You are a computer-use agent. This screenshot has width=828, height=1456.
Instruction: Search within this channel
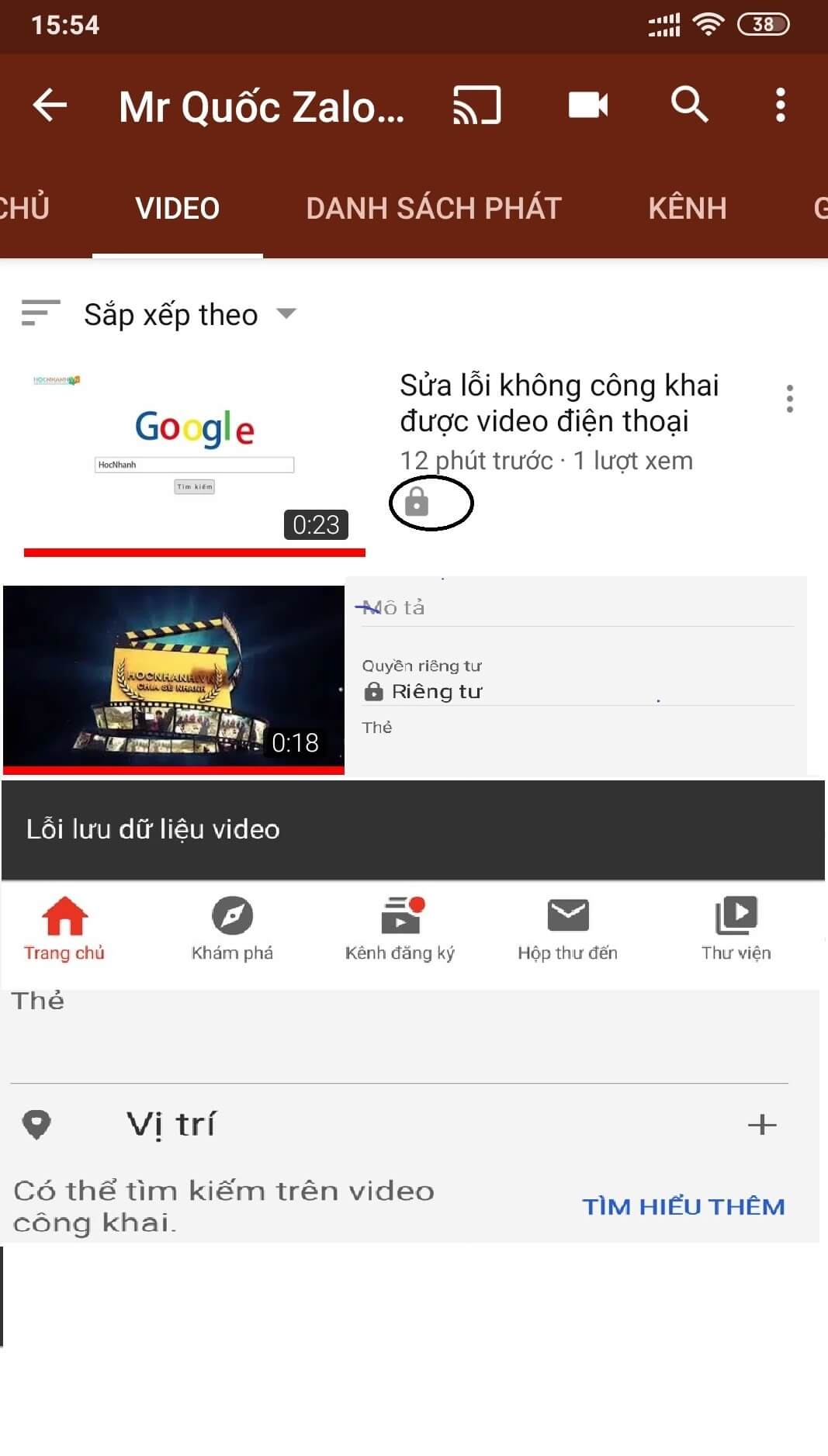tap(689, 105)
